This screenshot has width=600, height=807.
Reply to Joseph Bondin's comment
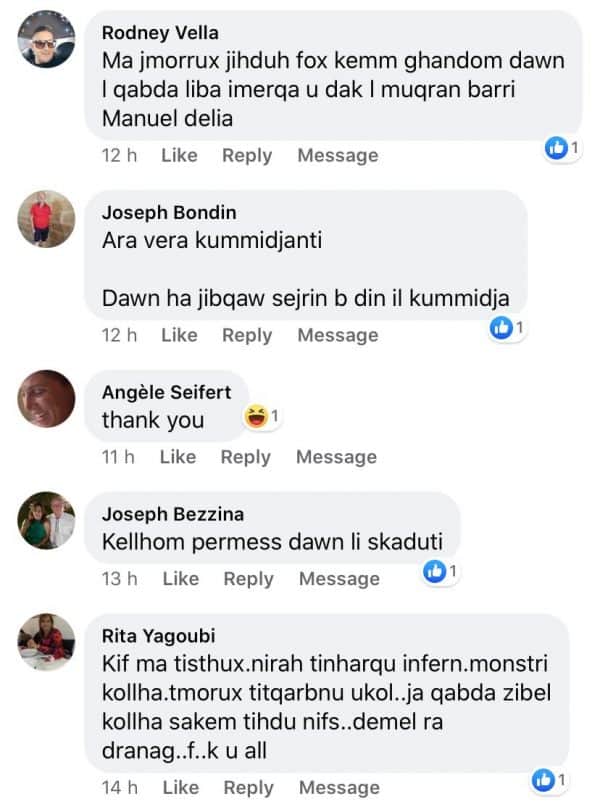tap(246, 335)
